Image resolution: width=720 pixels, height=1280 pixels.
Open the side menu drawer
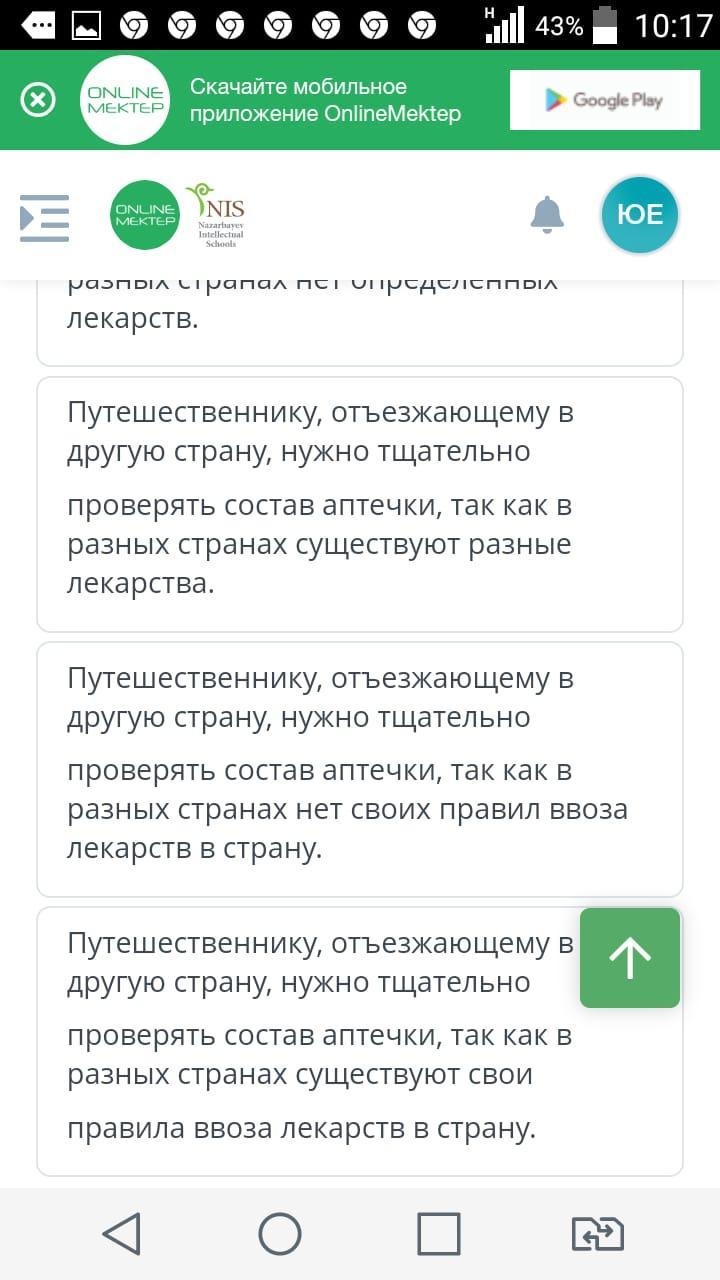tap(44, 218)
